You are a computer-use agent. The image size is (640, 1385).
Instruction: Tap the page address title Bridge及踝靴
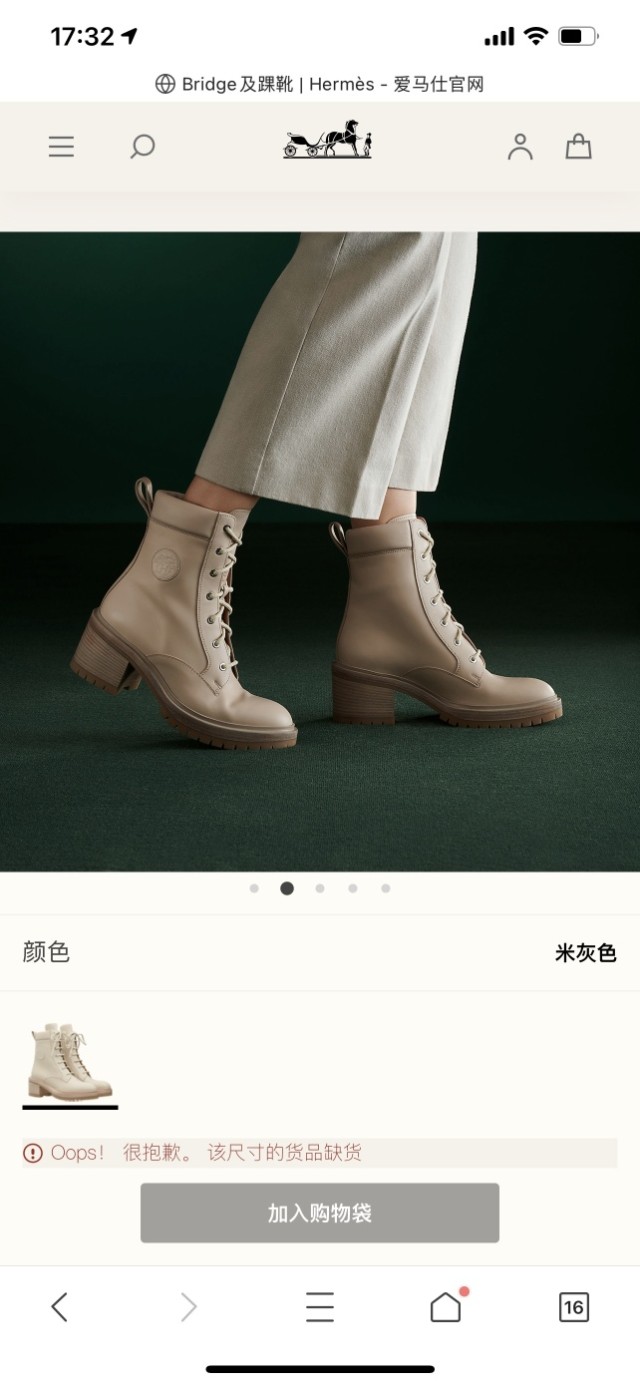tap(320, 85)
